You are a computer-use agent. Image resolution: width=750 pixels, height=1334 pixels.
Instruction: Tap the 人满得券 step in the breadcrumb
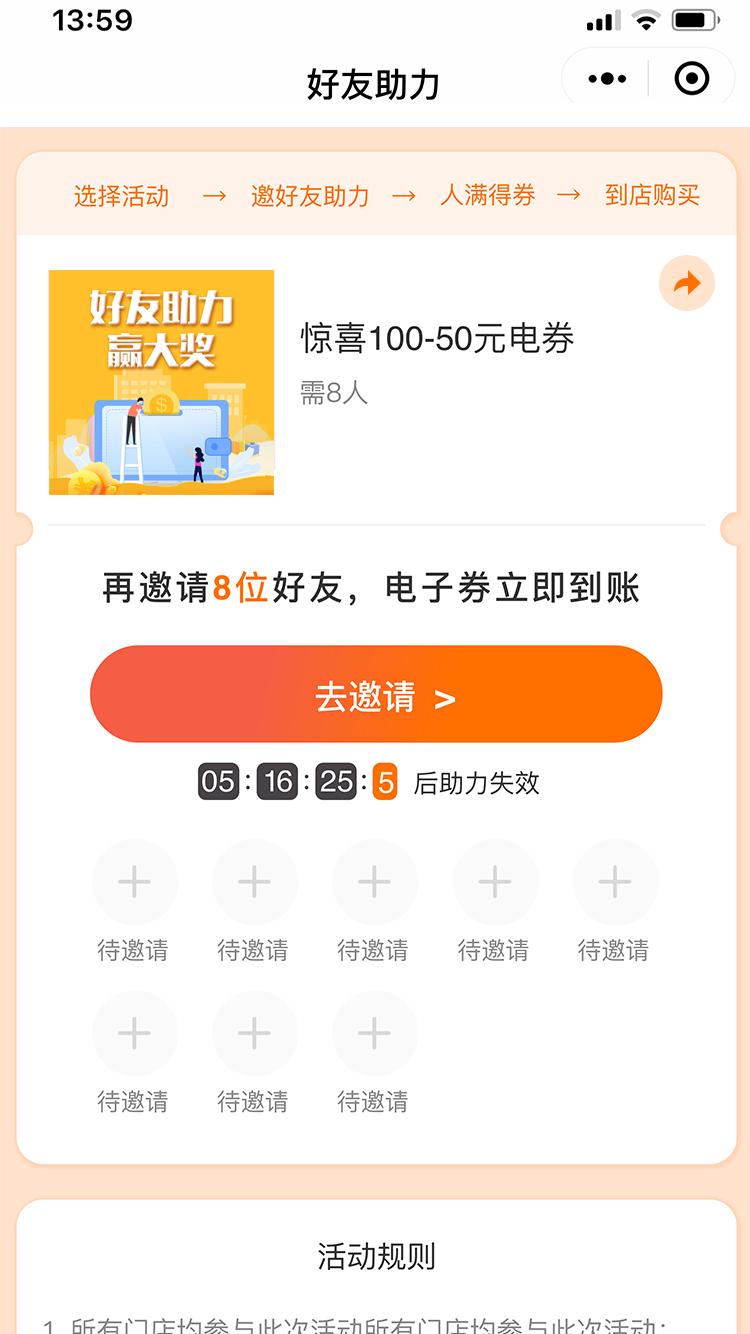pyautogui.click(x=487, y=196)
